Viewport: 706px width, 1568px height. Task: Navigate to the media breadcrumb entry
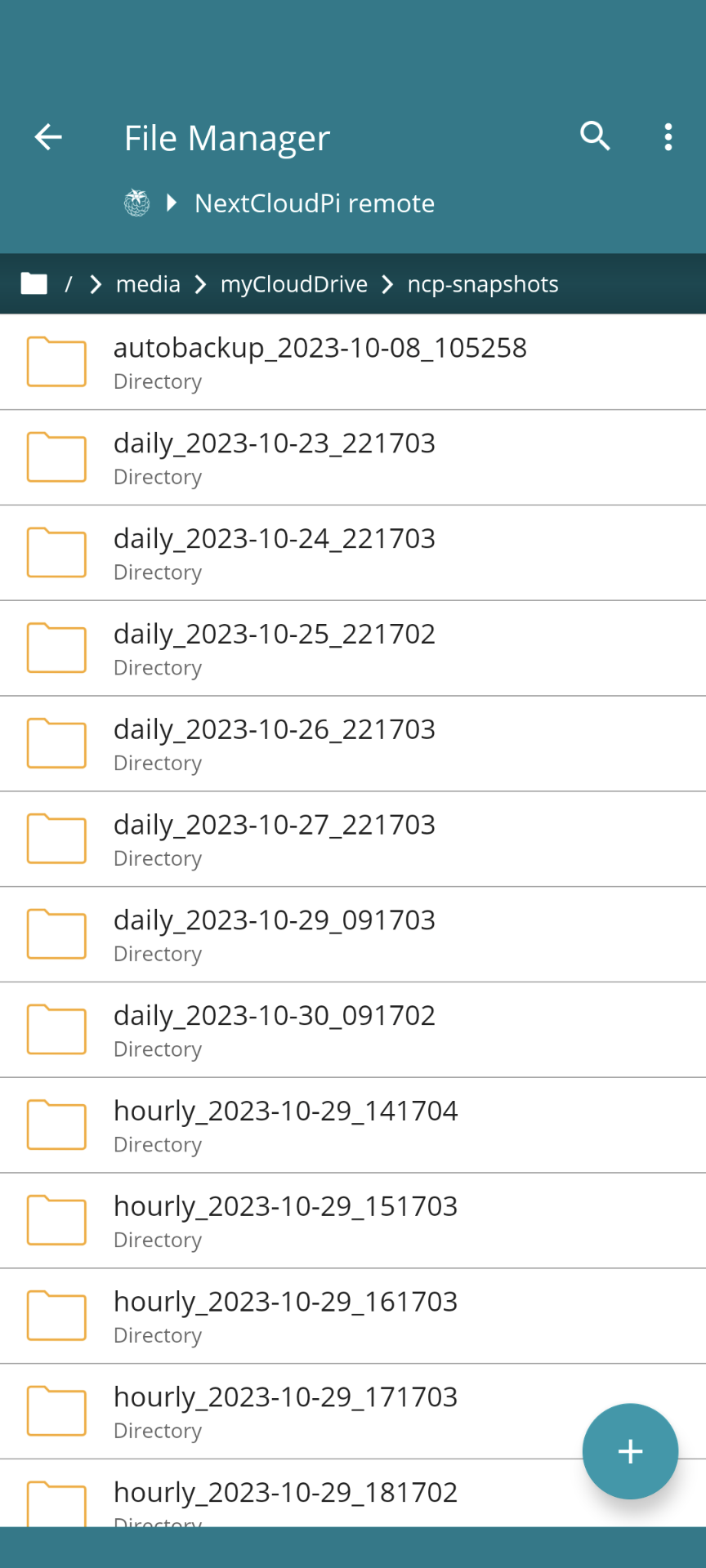[x=148, y=283]
